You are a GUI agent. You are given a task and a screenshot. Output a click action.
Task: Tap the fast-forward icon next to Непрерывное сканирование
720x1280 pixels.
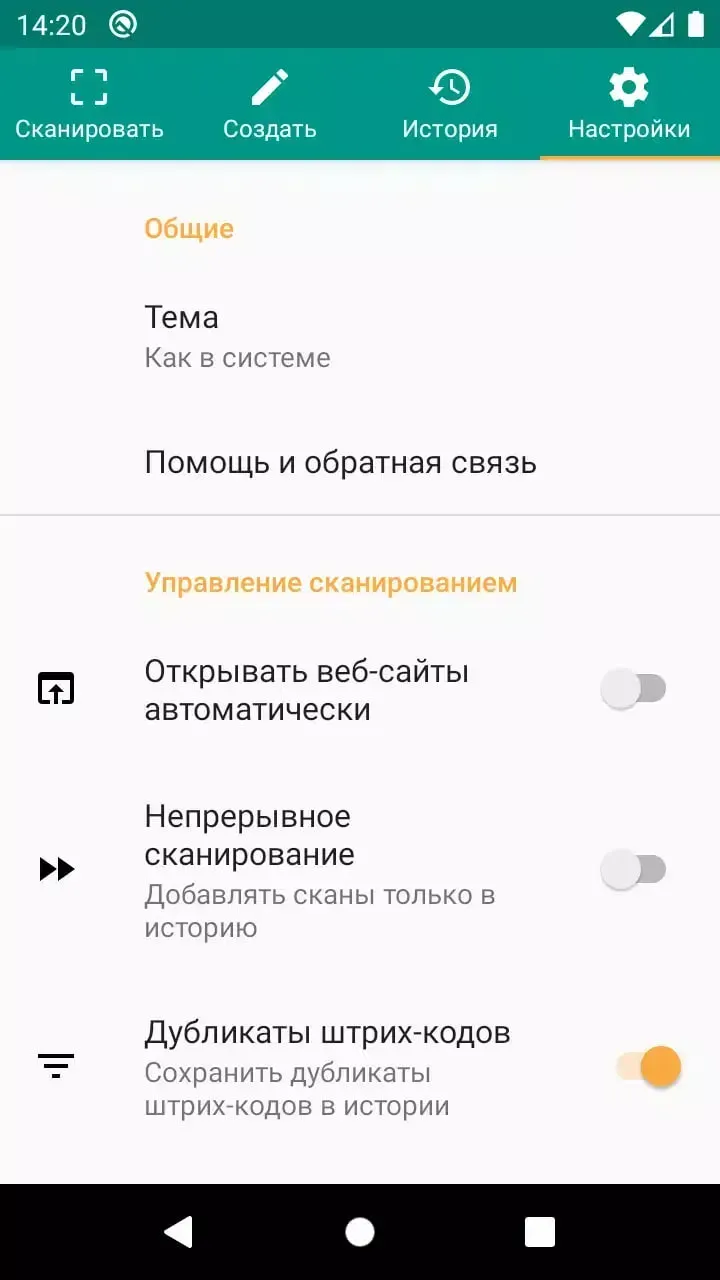point(57,868)
